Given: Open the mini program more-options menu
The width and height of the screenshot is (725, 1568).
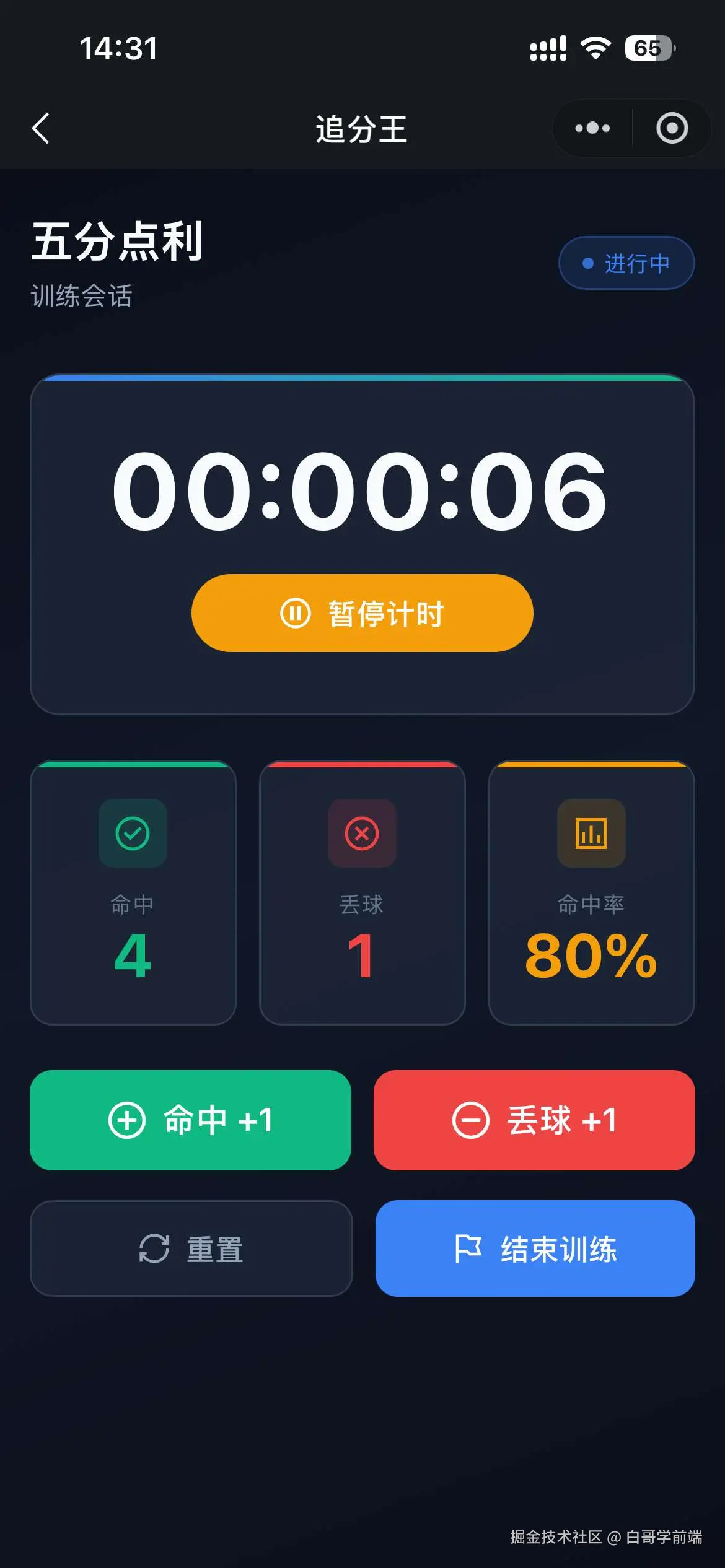Looking at the screenshot, I should 592,128.
